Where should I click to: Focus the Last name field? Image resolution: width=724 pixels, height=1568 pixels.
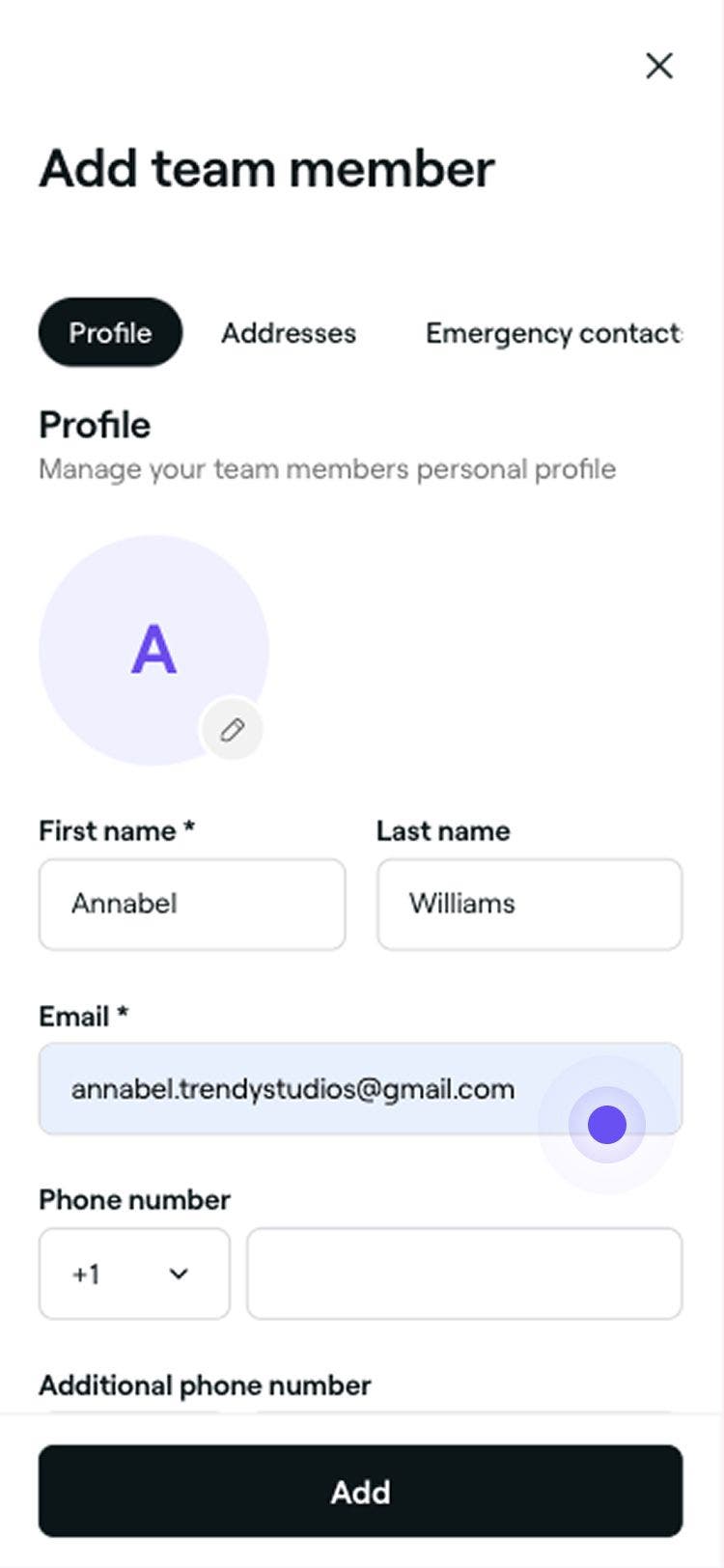click(x=529, y=905)
